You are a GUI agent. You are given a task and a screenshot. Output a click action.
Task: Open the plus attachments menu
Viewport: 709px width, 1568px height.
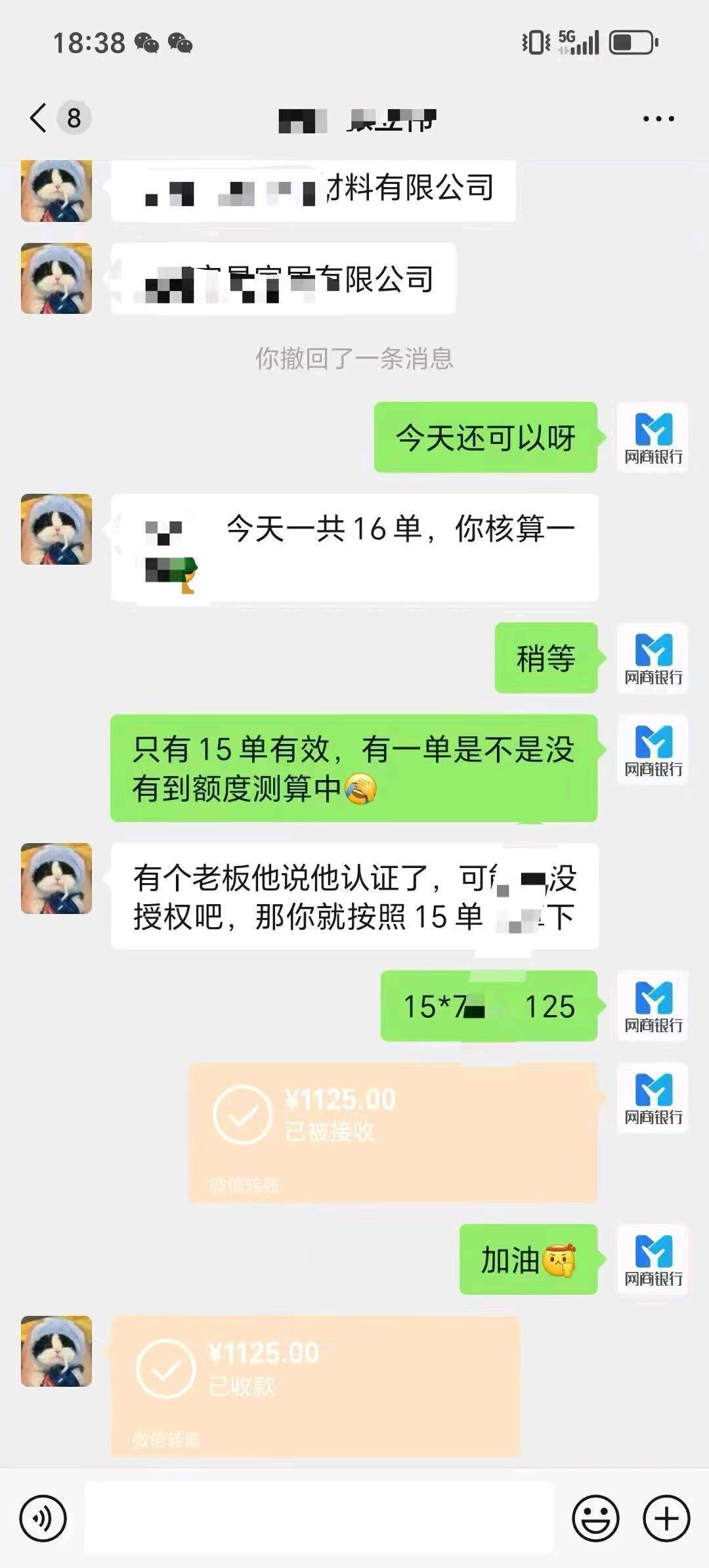(x=666, y=1518)
